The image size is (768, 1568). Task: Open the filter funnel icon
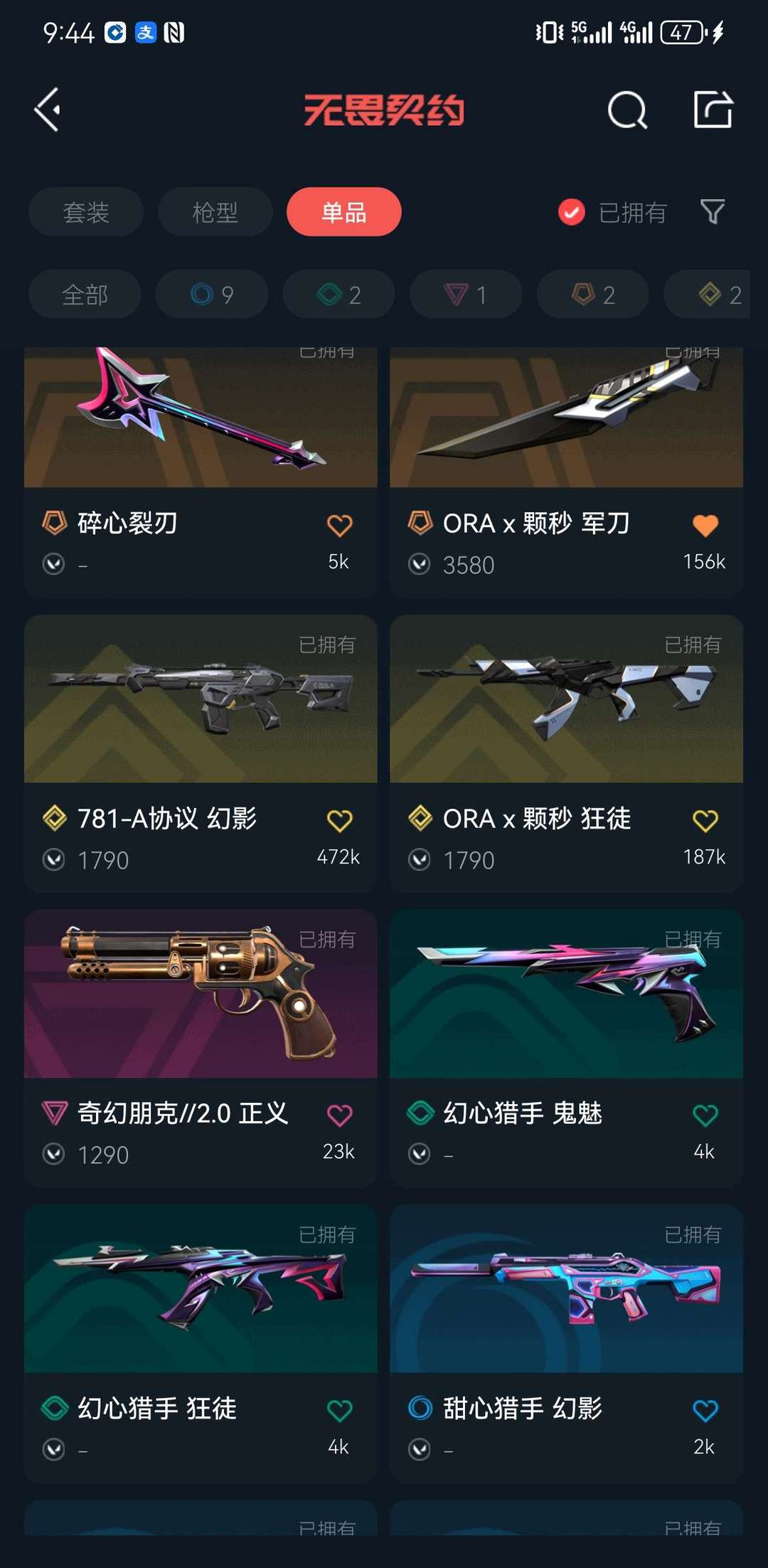tap(712, 211)
